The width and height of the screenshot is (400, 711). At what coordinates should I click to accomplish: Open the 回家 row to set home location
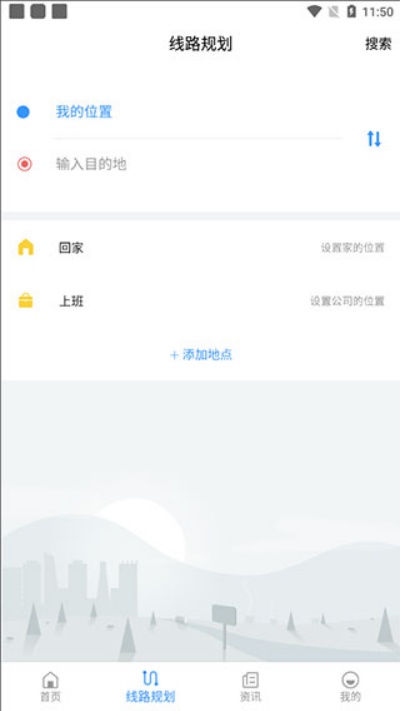(200, 248)
